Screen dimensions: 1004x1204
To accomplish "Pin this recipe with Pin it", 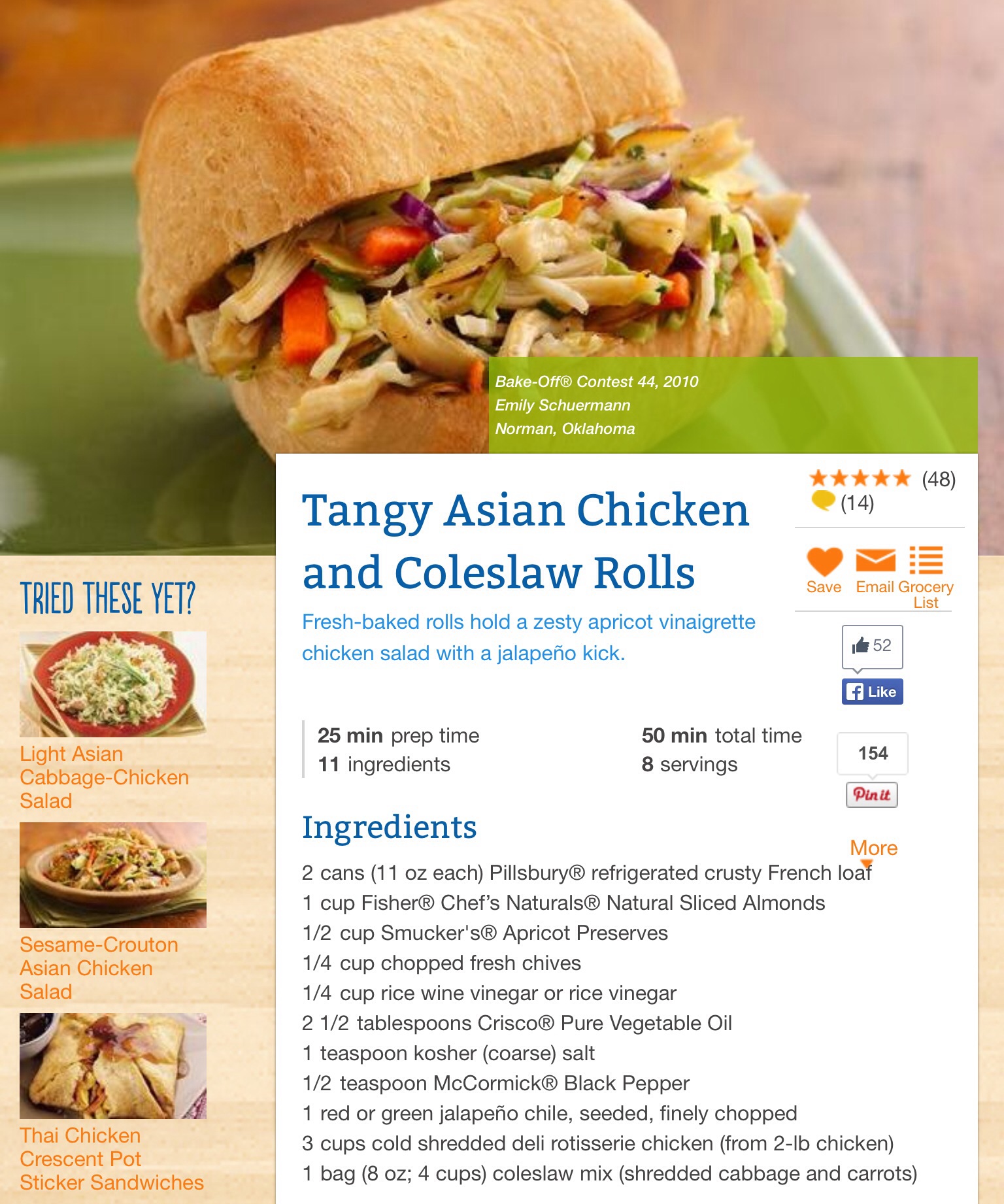I will [x=872, y=795].
